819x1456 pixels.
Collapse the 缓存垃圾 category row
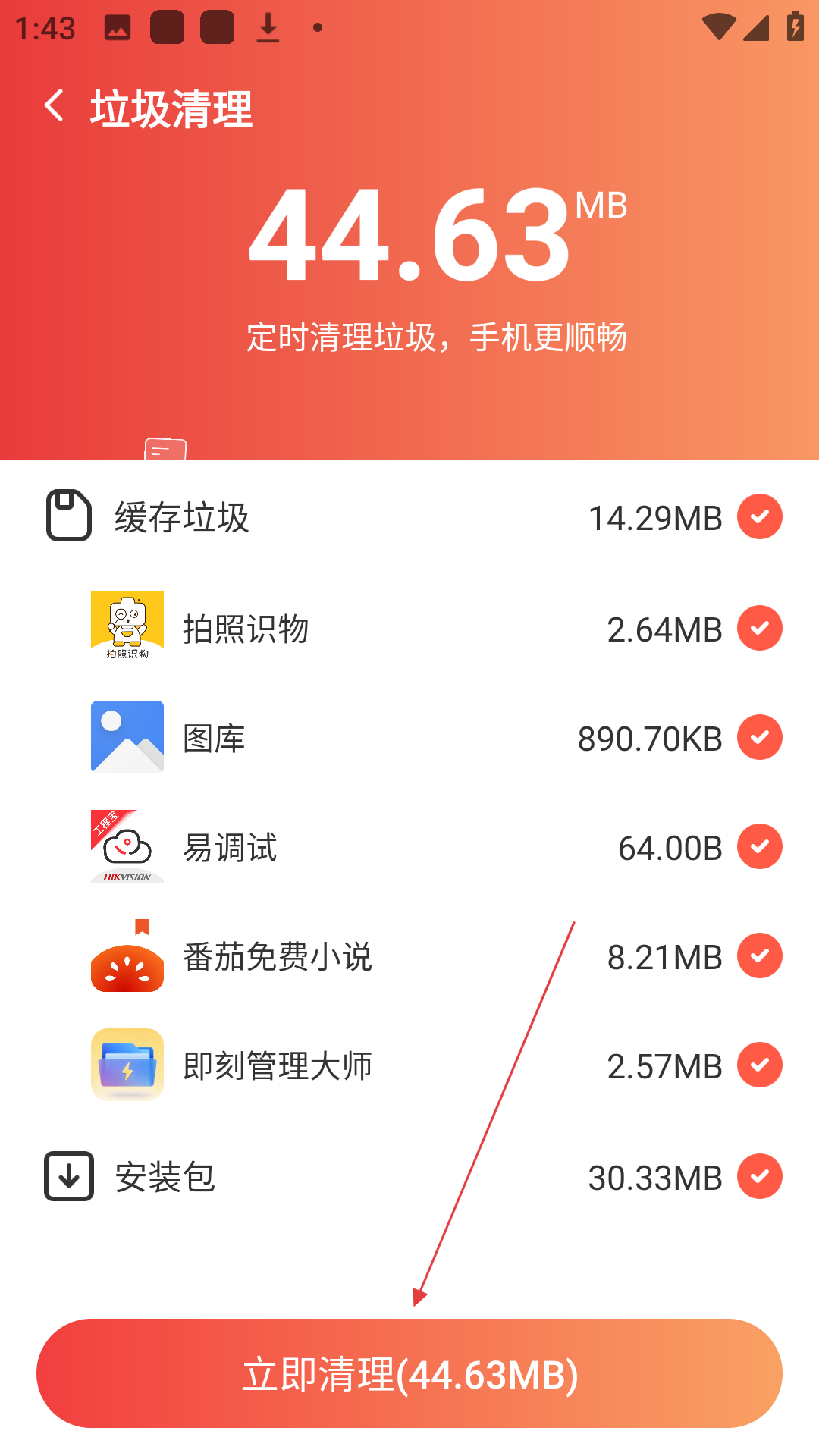coord(182,517)
